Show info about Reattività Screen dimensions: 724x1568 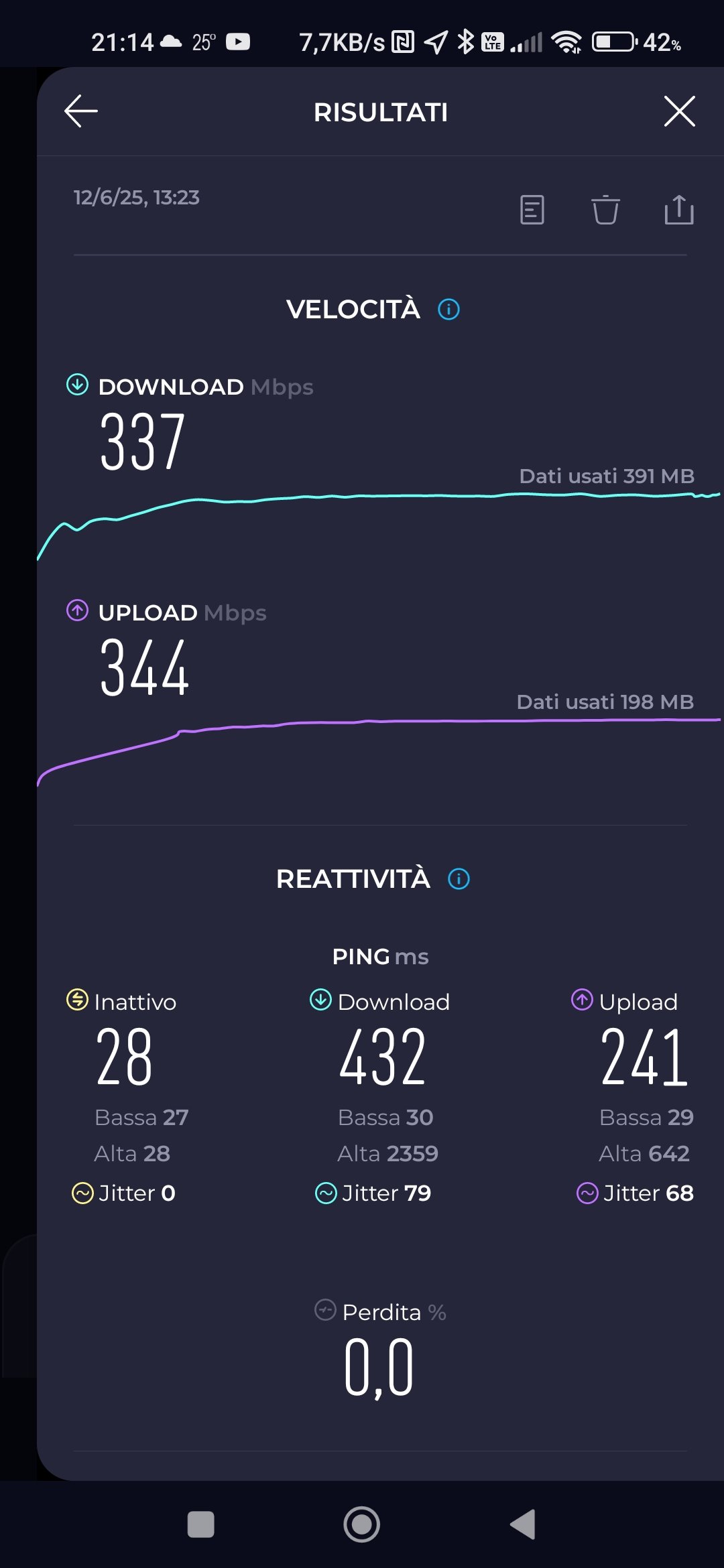(459, 879)
